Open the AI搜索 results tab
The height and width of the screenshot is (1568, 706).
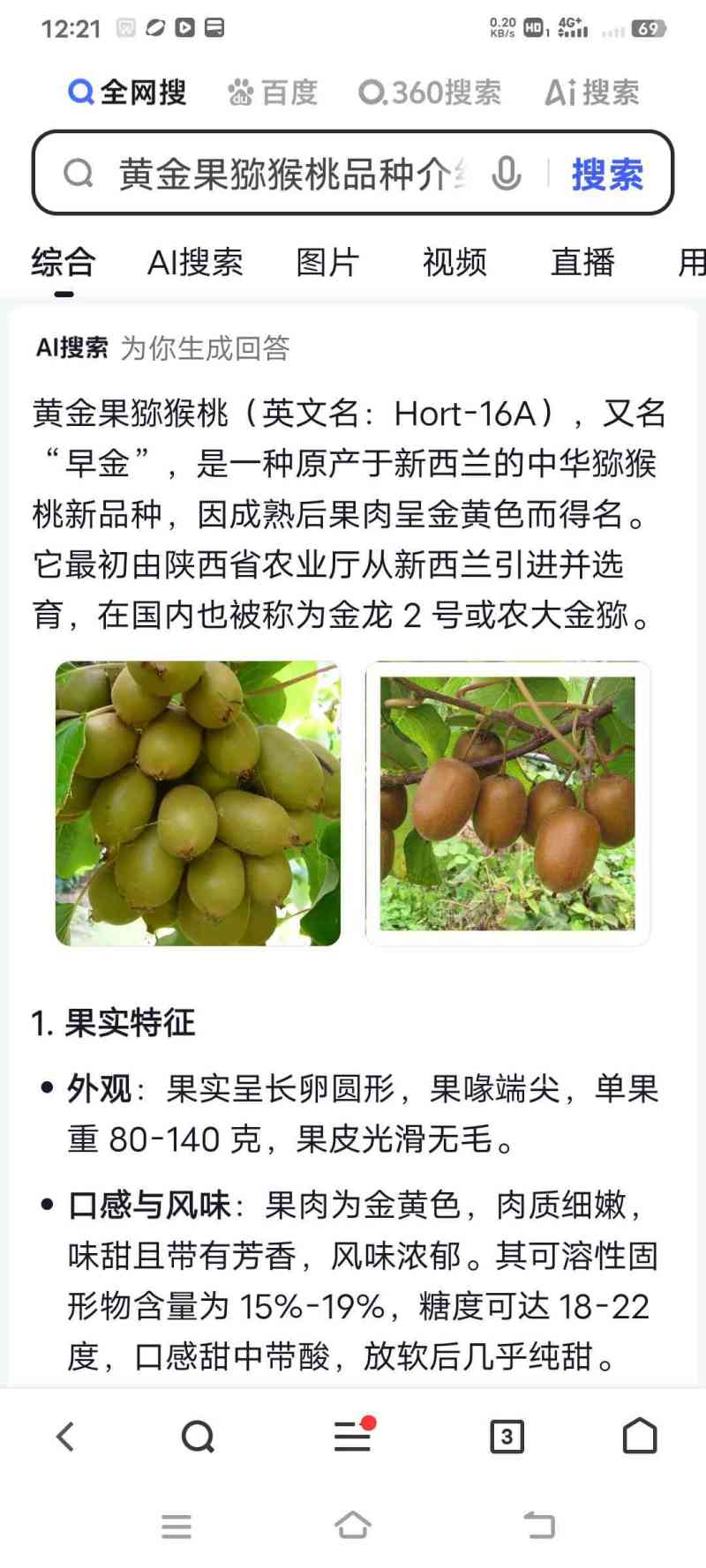coord(195,262)
